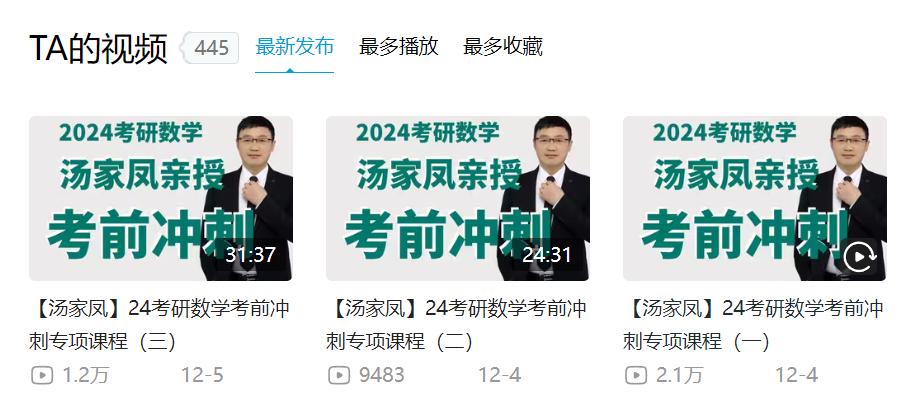Screen dimensions: 907x408
Task: Open the 24:31 video thumbnail
Action: pos(457,198)
